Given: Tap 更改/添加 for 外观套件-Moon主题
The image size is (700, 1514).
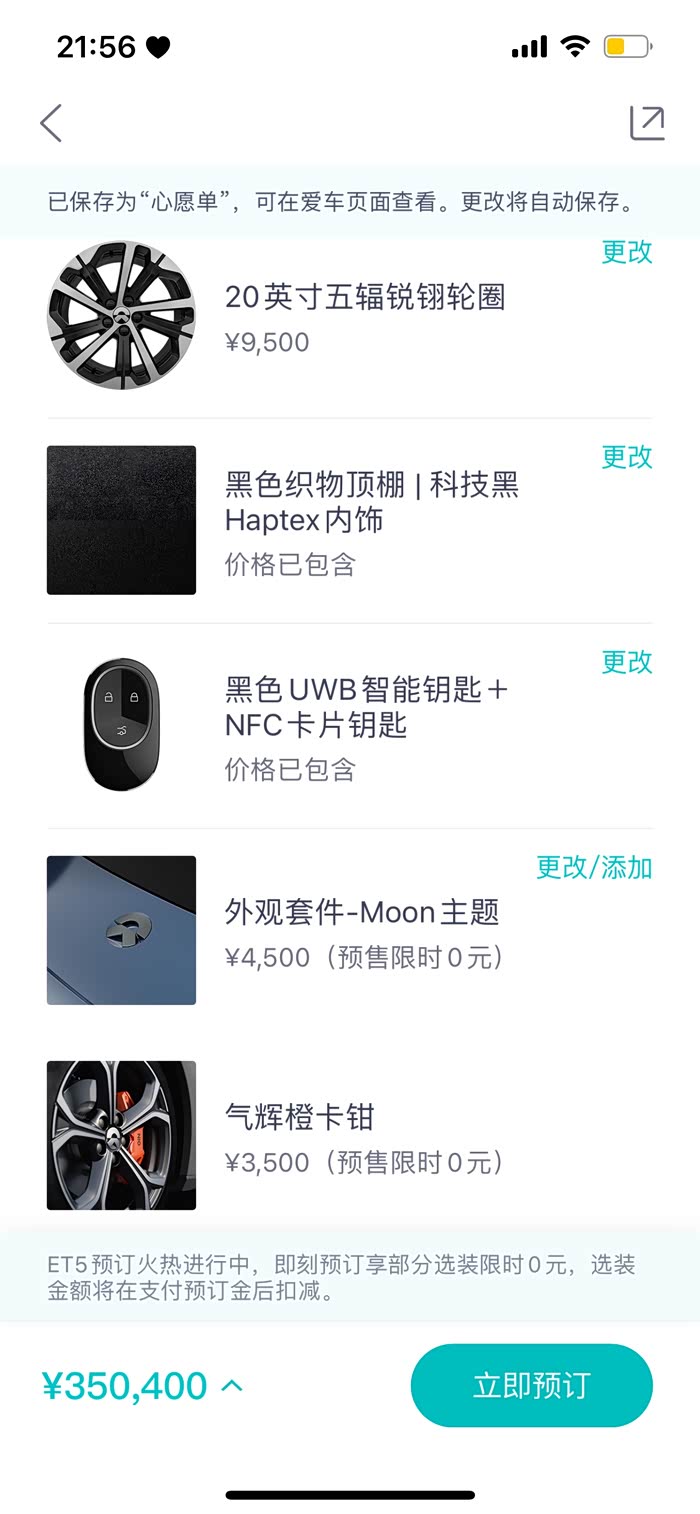Looking at the screenshot, I should [x=594, y=867].
